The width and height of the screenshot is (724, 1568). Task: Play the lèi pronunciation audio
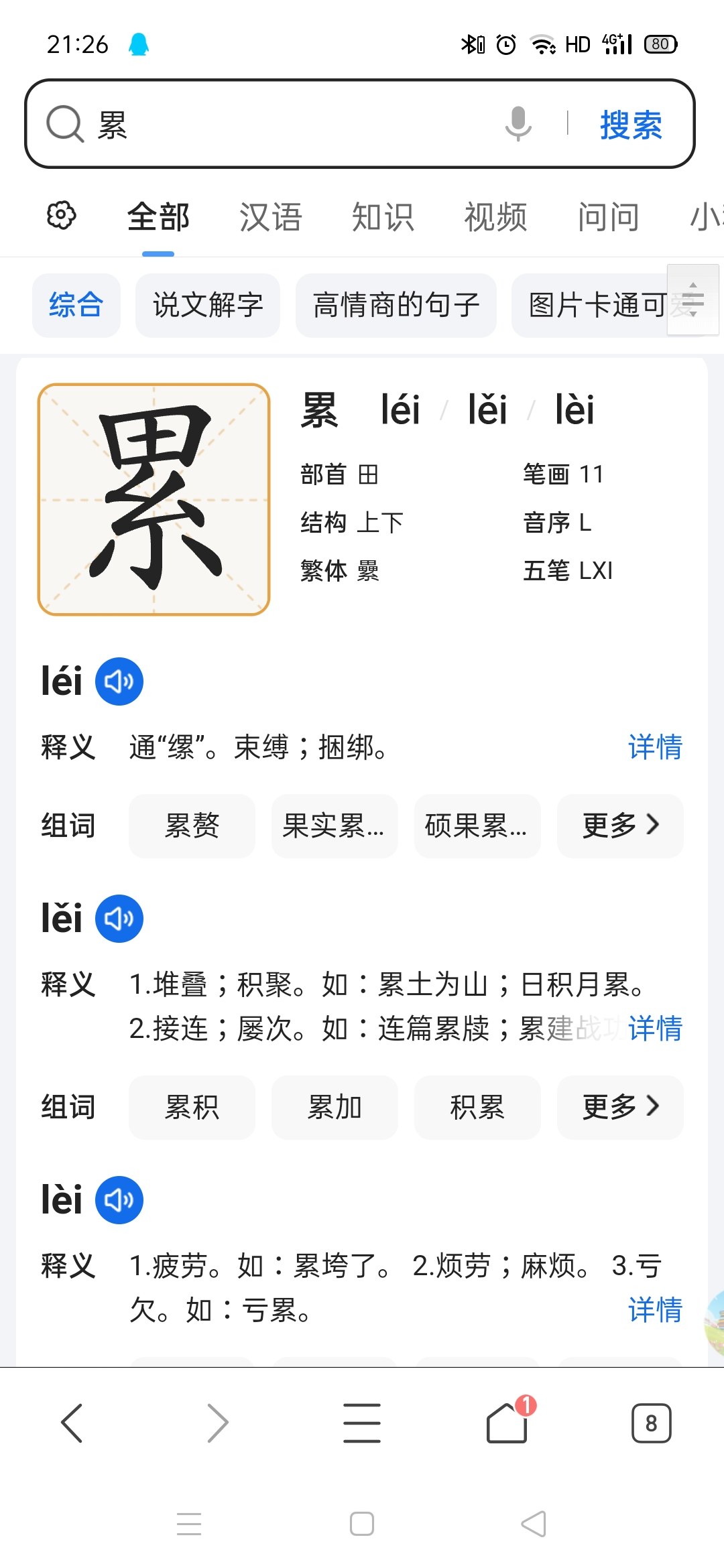119,1200
